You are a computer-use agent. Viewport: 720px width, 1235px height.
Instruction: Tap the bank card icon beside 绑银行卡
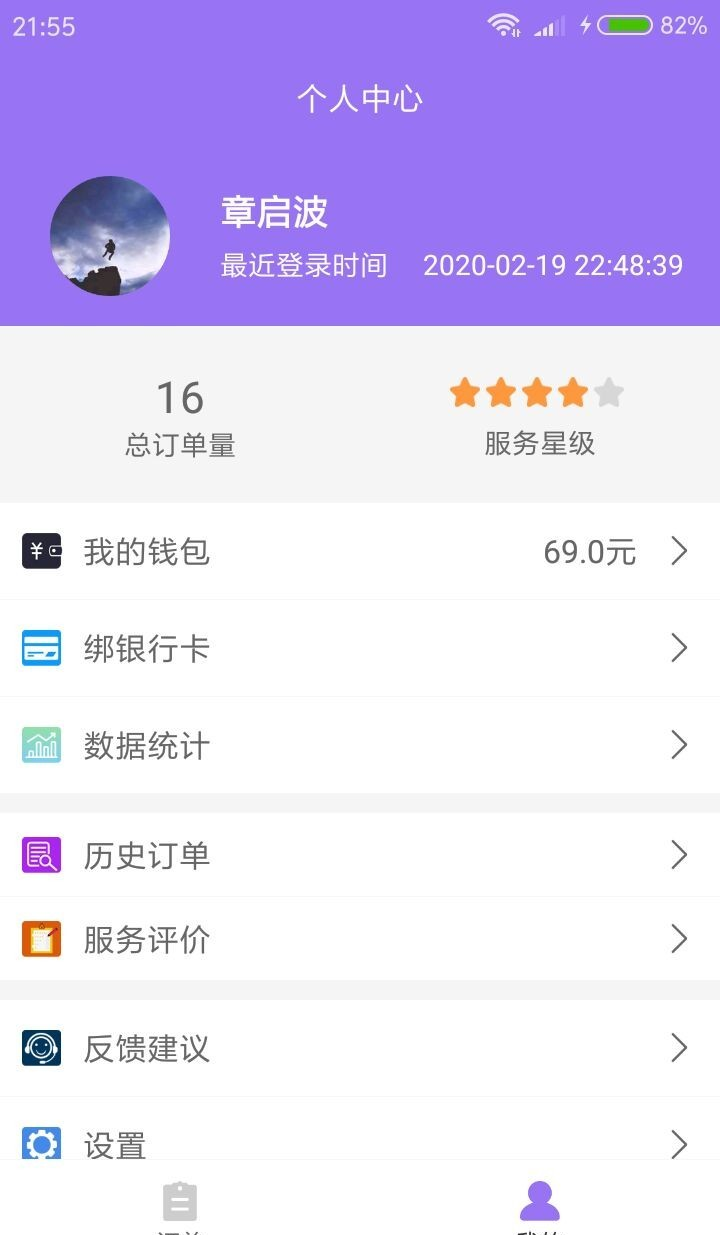38,648
